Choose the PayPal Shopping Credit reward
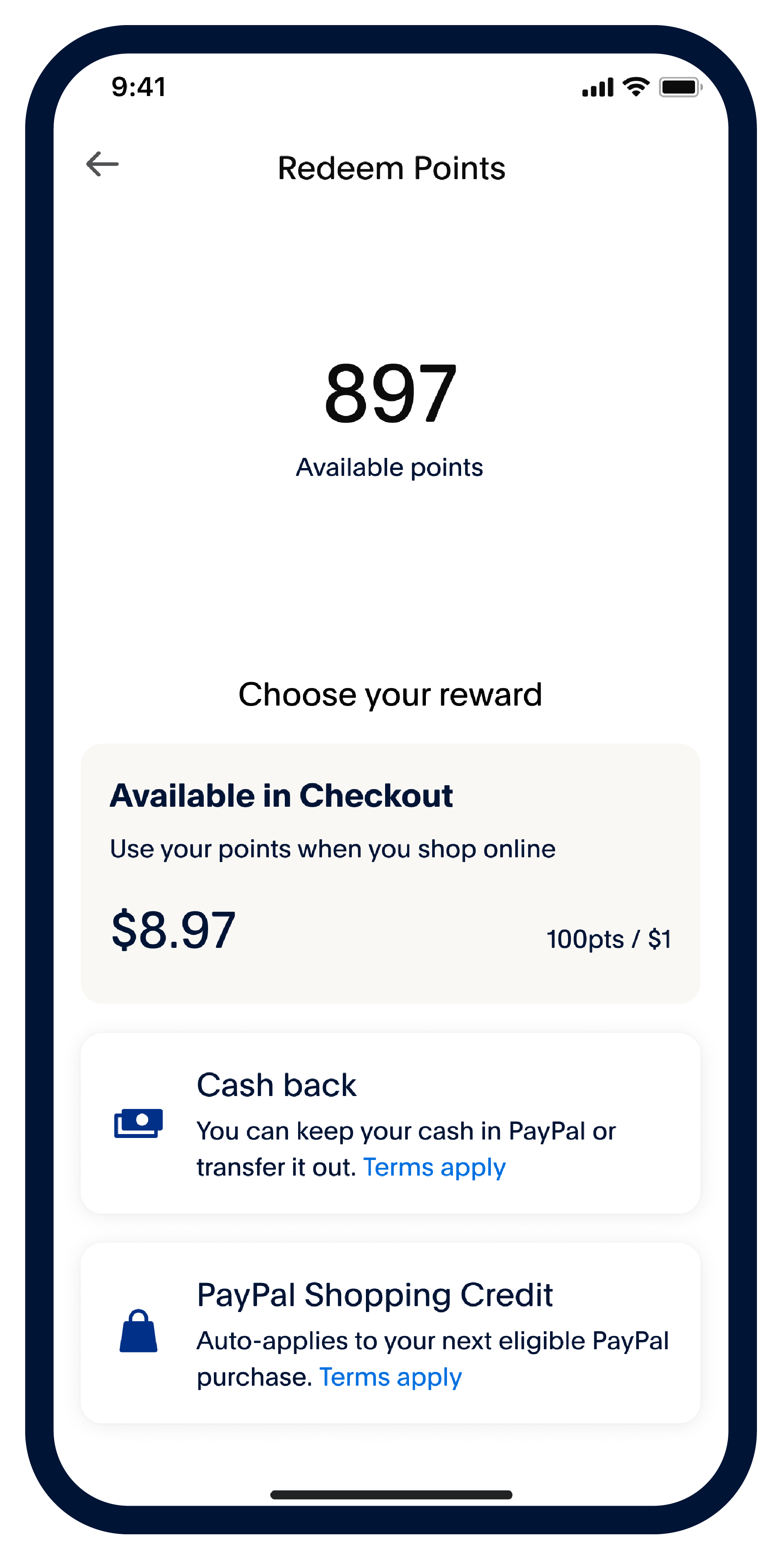 click(x=390, y=1333)
